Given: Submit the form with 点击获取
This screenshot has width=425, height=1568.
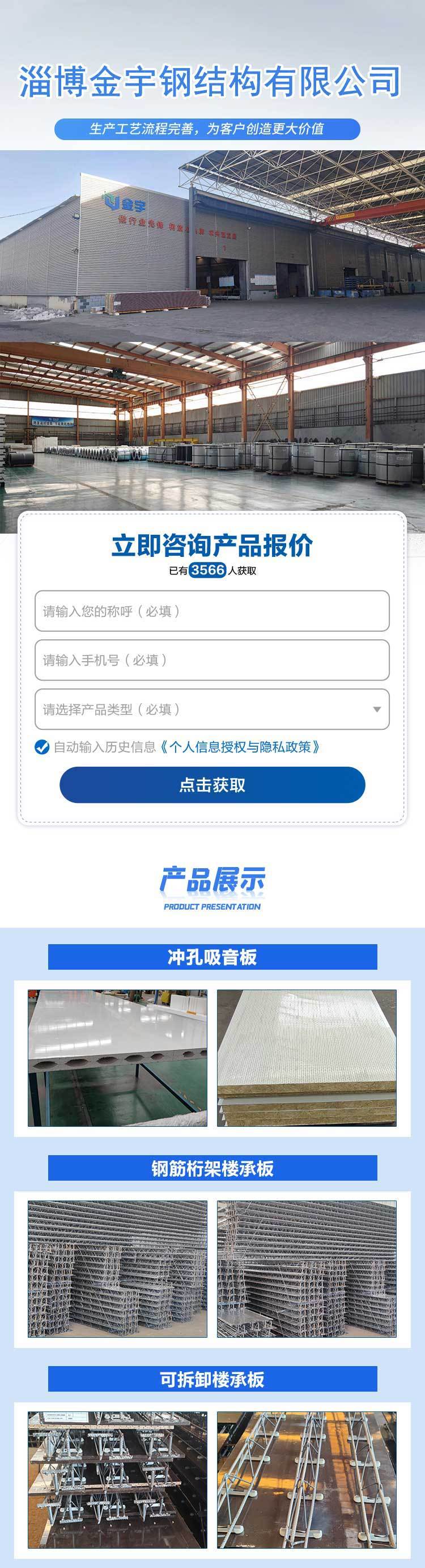Looking at the screenshot, I should click(211, 785).
